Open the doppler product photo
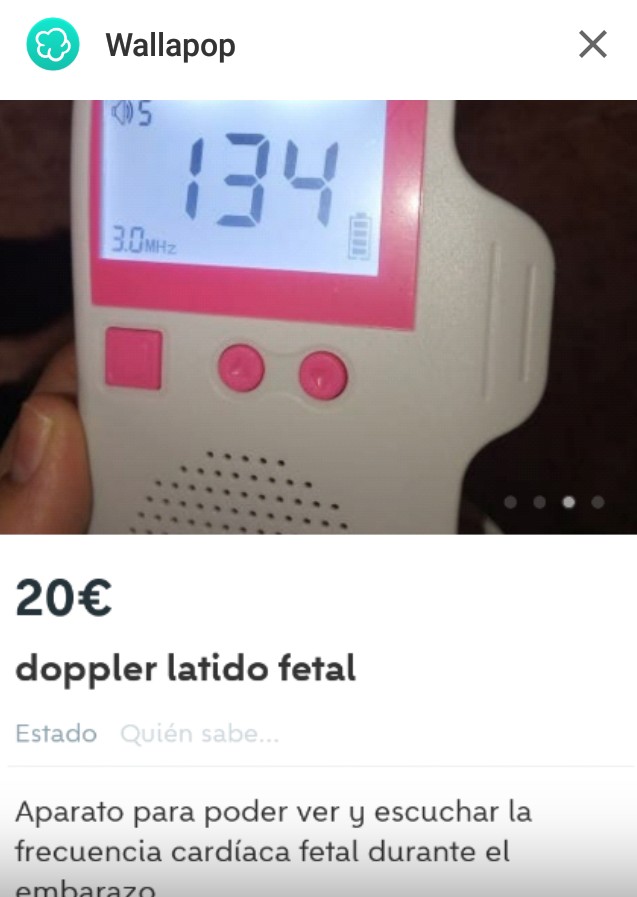The image size is (637, 897). click(x=318, y=316)
